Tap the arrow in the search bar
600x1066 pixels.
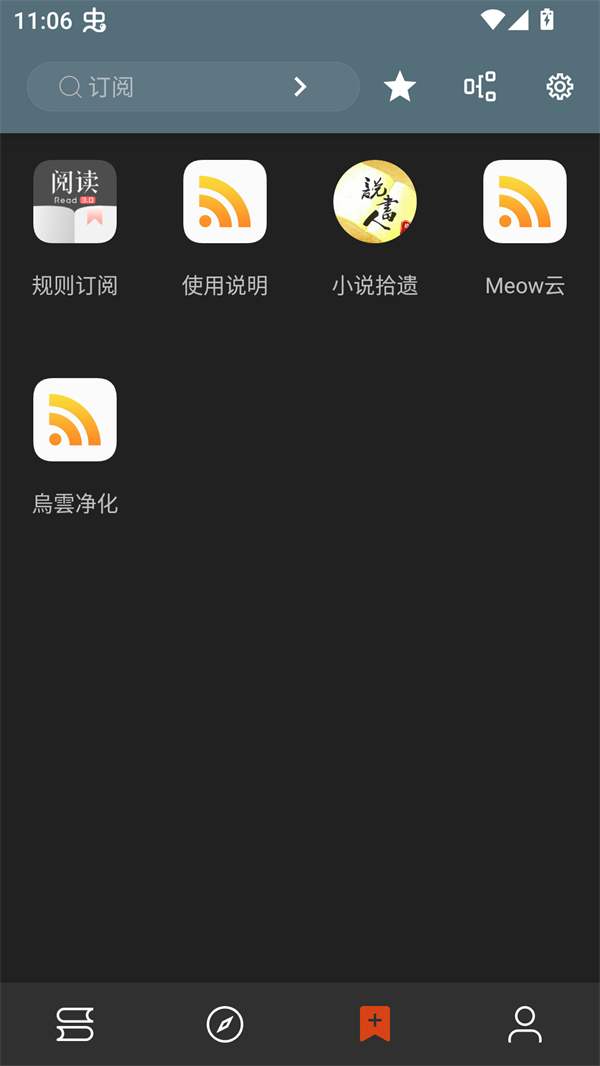300,87
